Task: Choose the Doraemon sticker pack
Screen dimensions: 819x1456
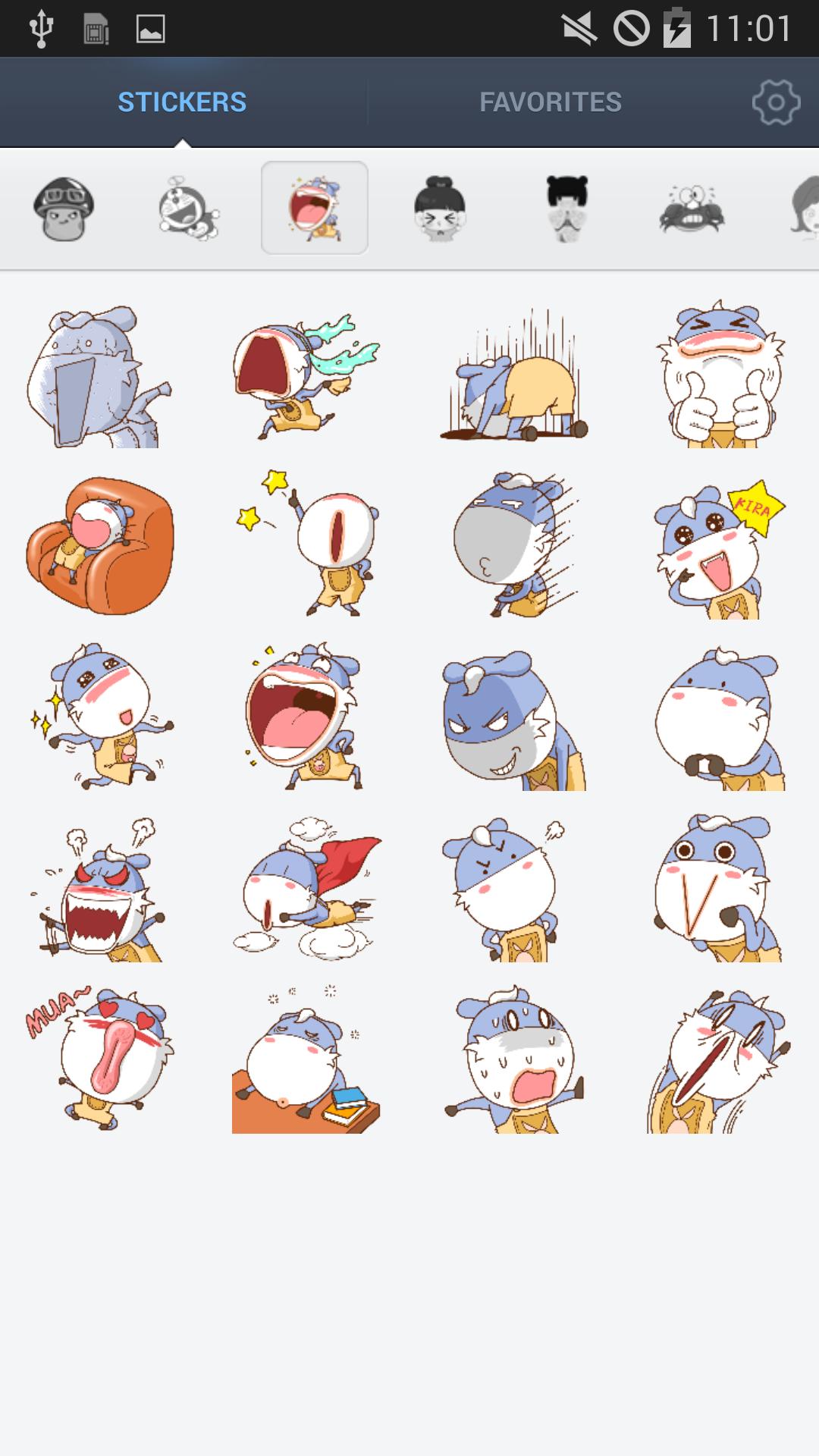Action: tap(189, 209)
